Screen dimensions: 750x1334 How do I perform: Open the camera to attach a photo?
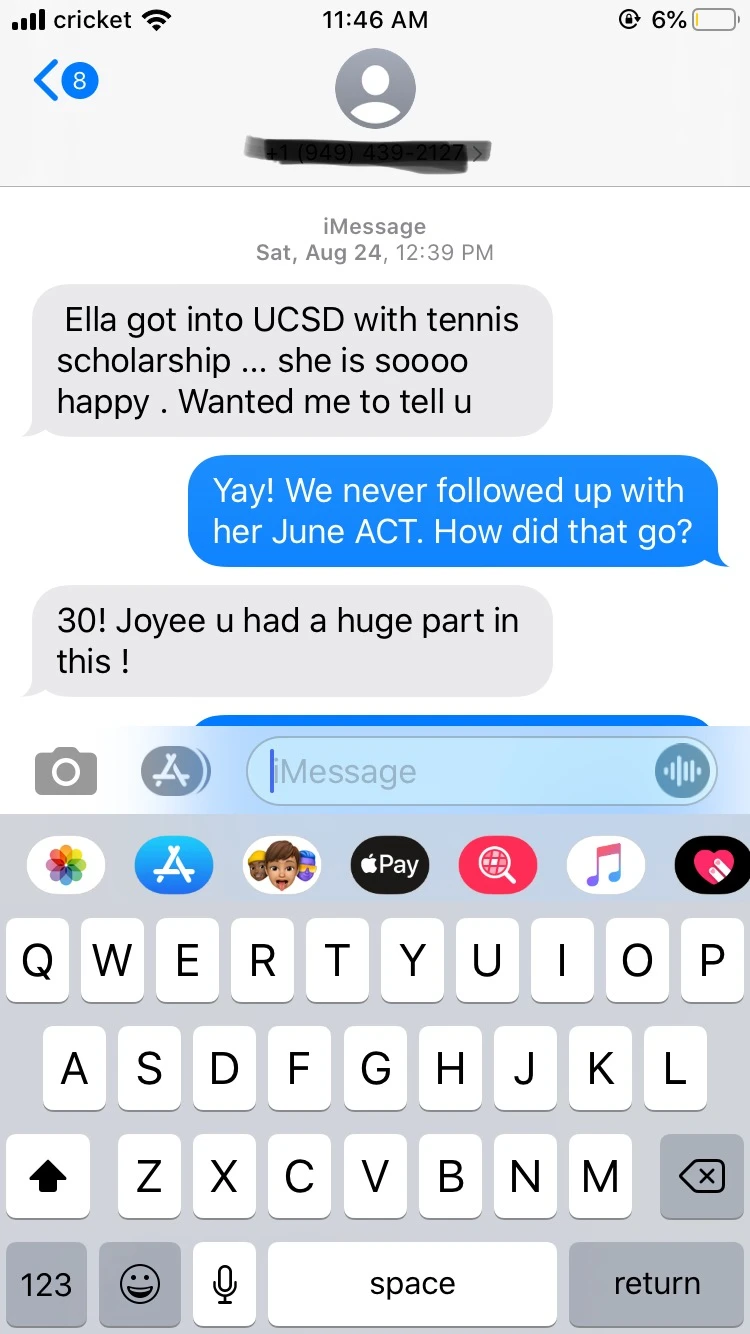coord(66,771)
